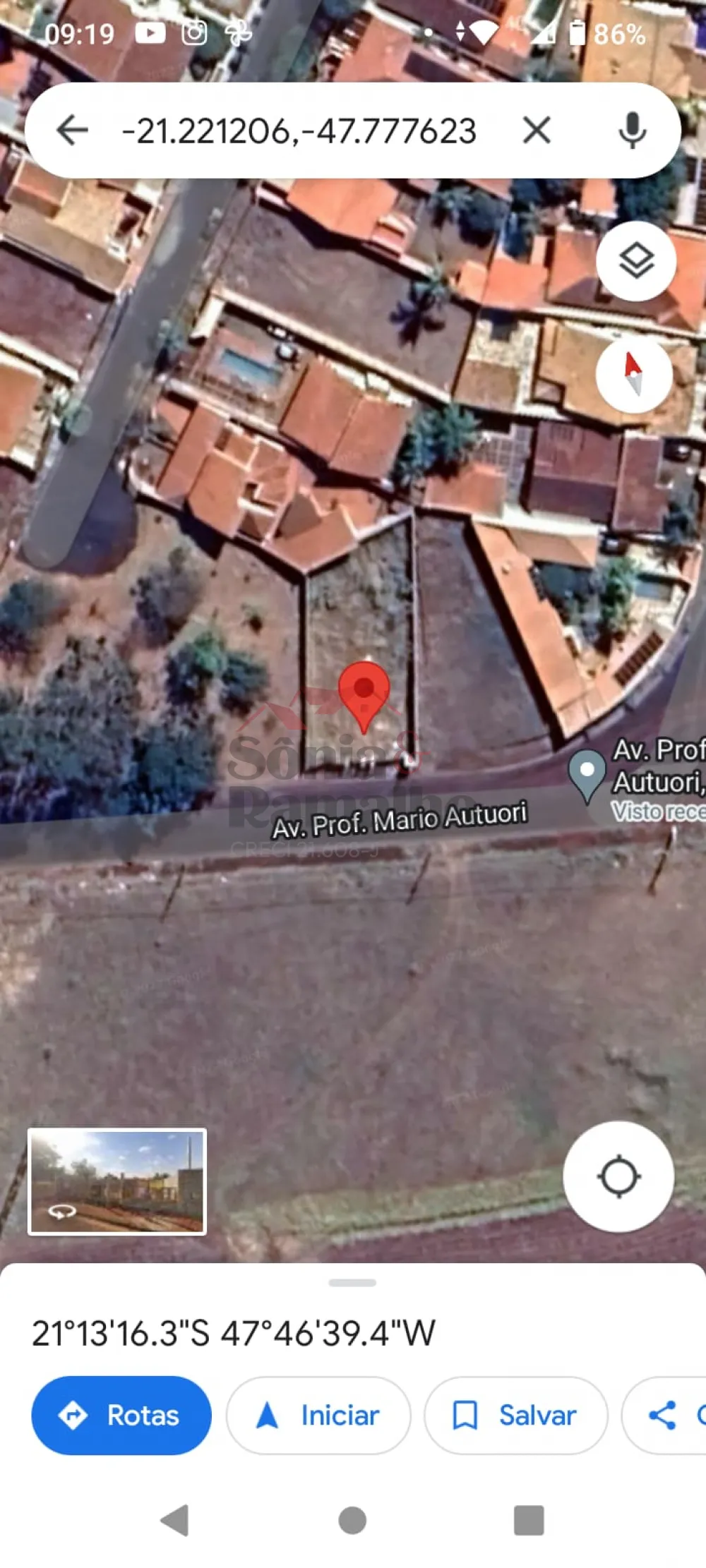Center map on my location

pyautogui.click(x=618, y=1176)
